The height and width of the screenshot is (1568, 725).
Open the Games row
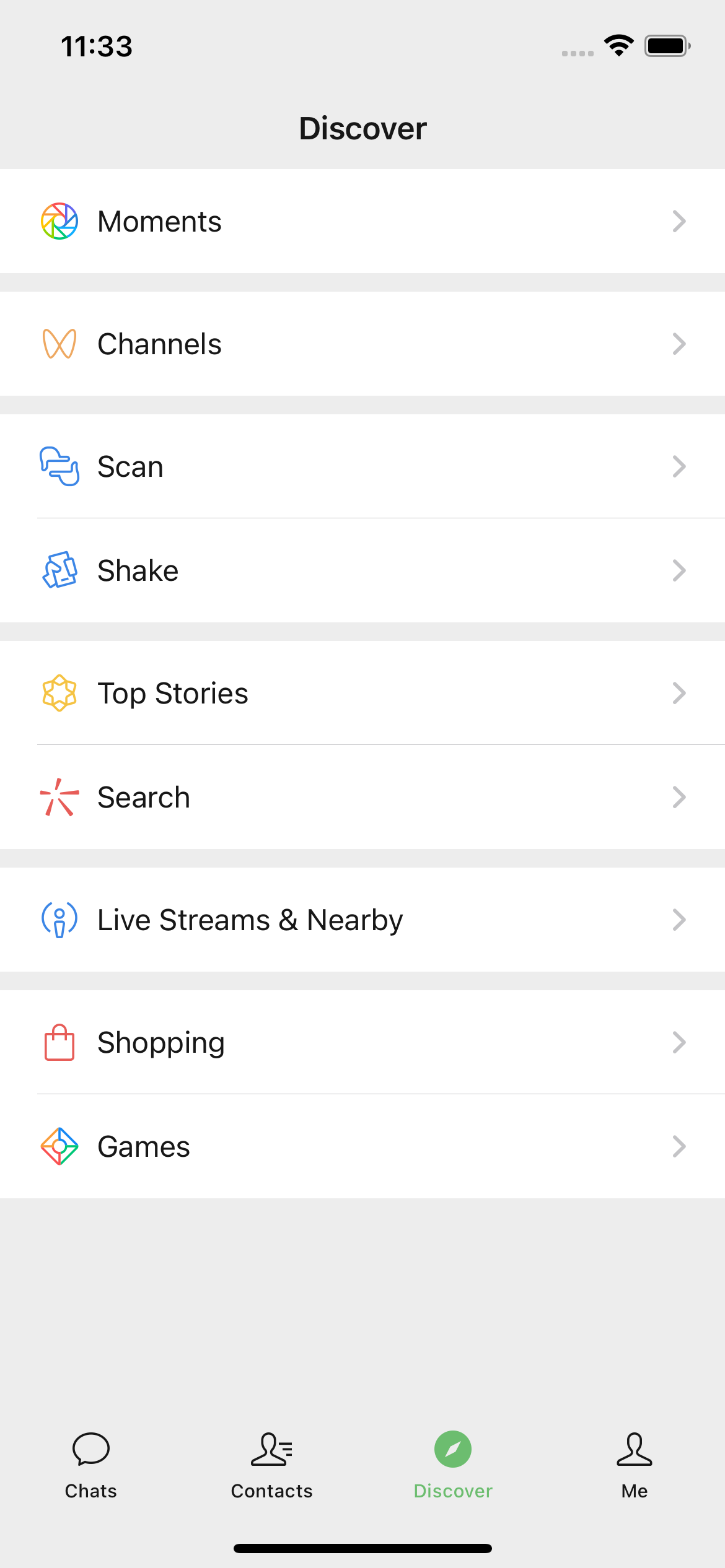click(362, 1146)
